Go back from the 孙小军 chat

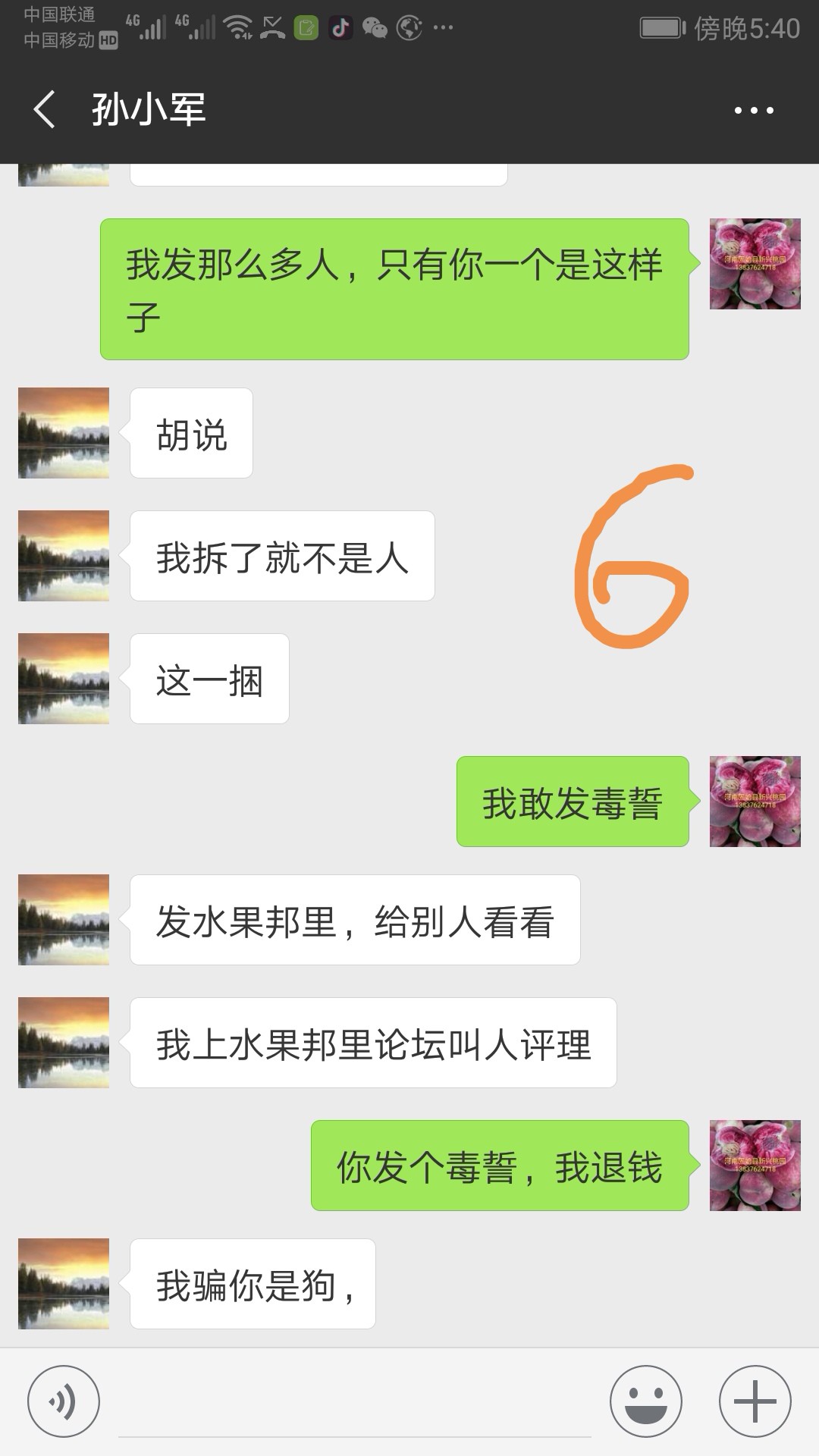[45, 110]
